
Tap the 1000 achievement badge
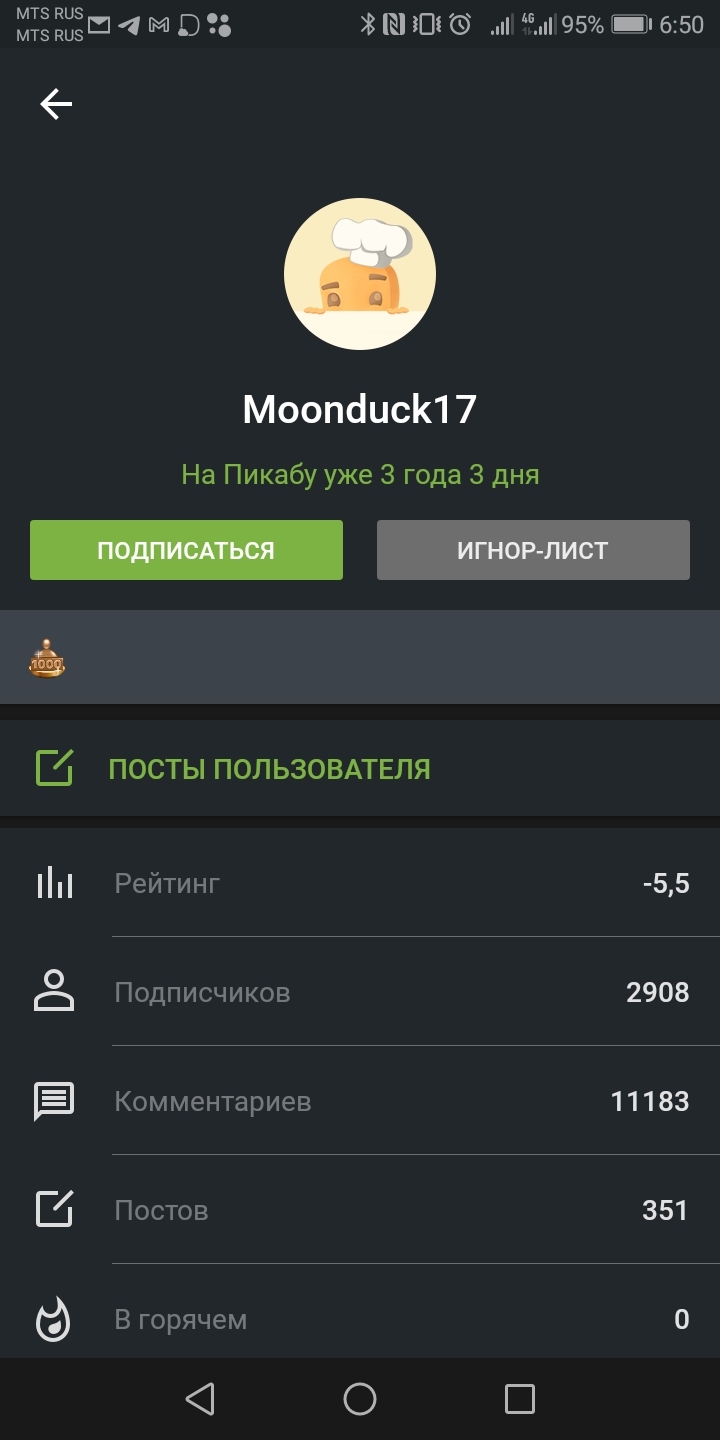pos(46,658)
